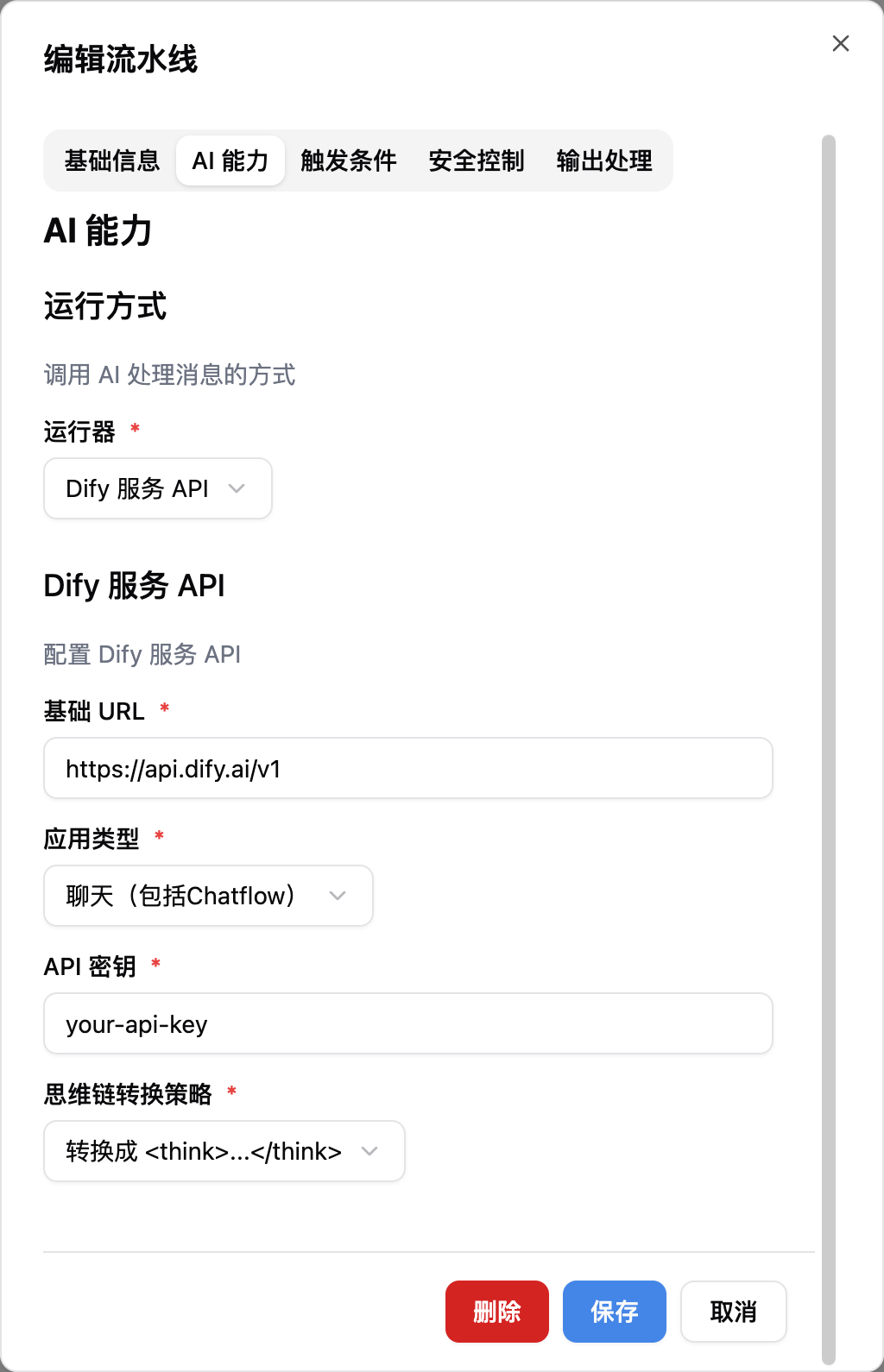The image size is (884, 1372).
Task: Focus the 基础 URL input field
Action: tap(407, 768)
